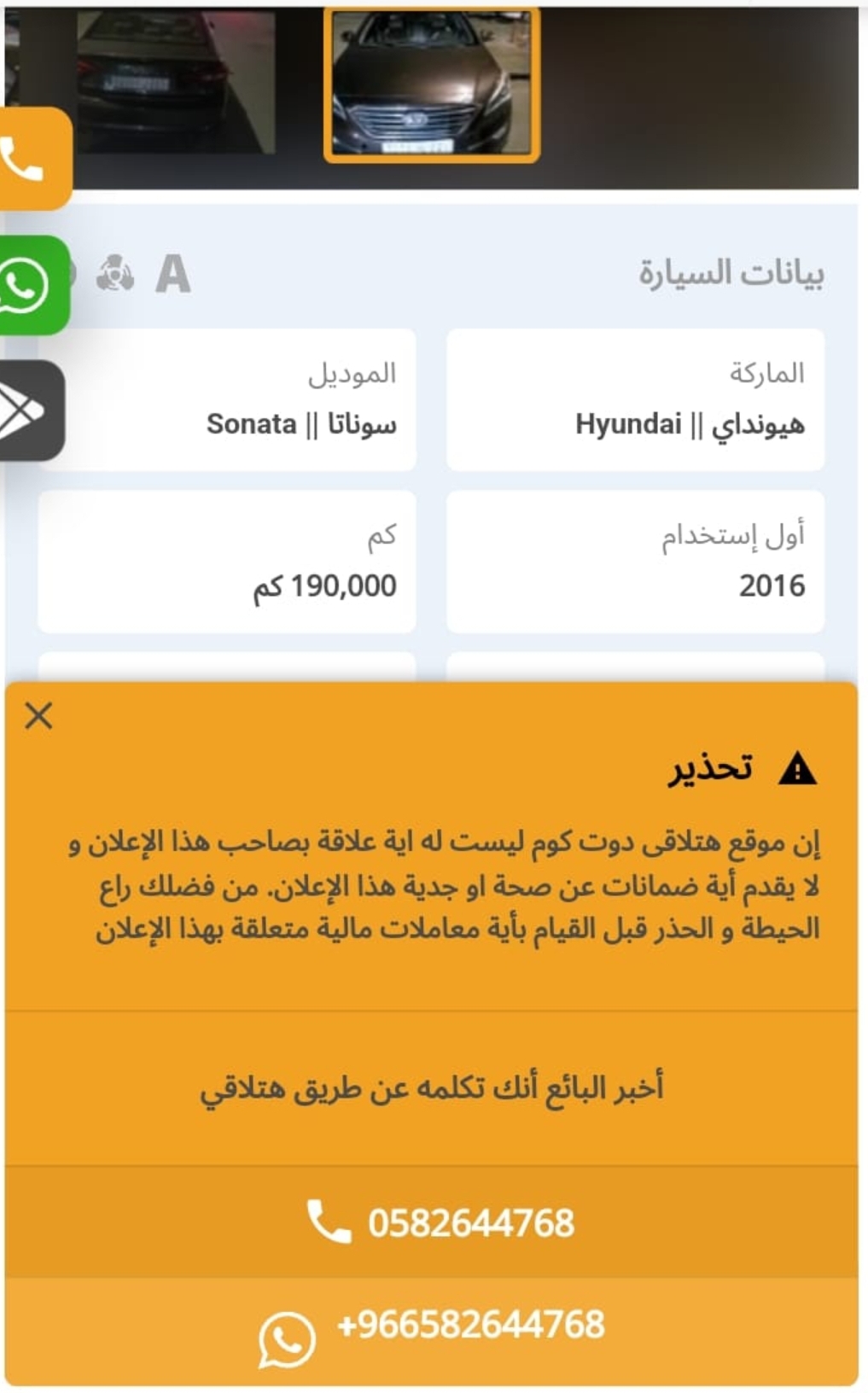Message +966582644768 on WhatsApp
The height and width of the screenshot is (1393, 868).
pos(432,1330)
